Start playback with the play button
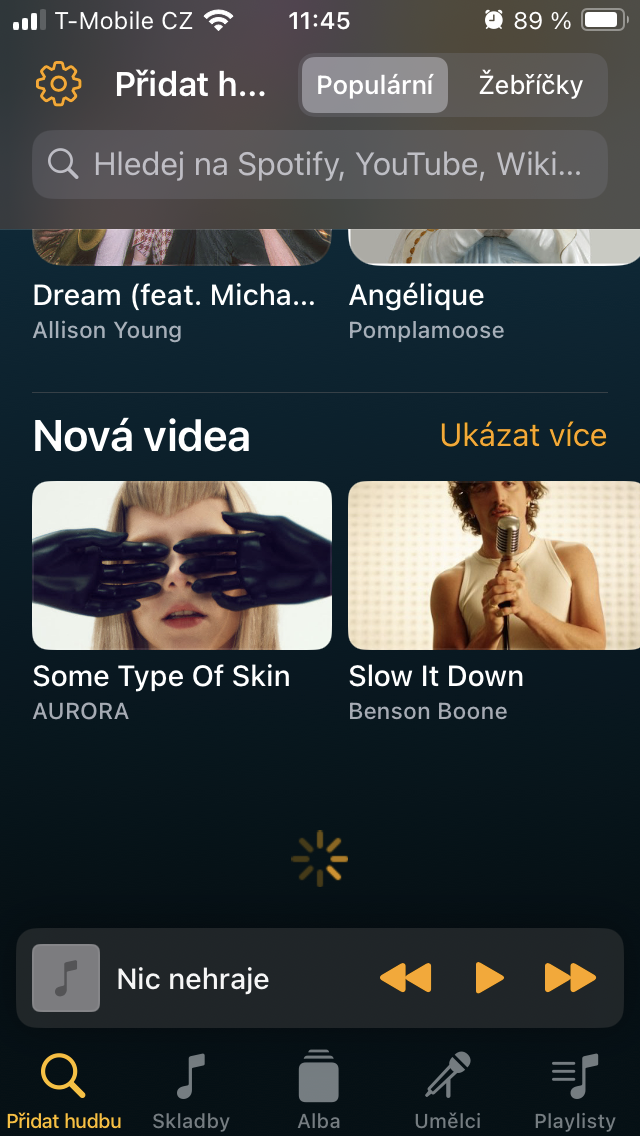The height and width of the screenshot is (1136, 640). pyautogui.click(x=489, y=978)
